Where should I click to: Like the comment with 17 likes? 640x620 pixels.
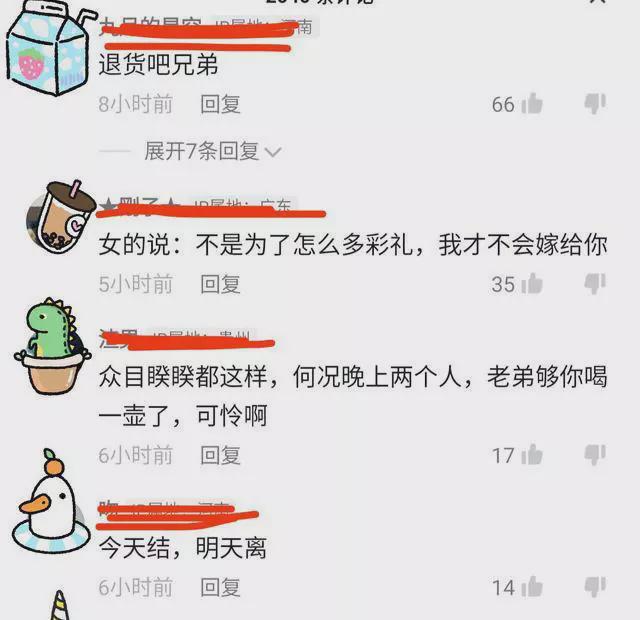[531, 455]
